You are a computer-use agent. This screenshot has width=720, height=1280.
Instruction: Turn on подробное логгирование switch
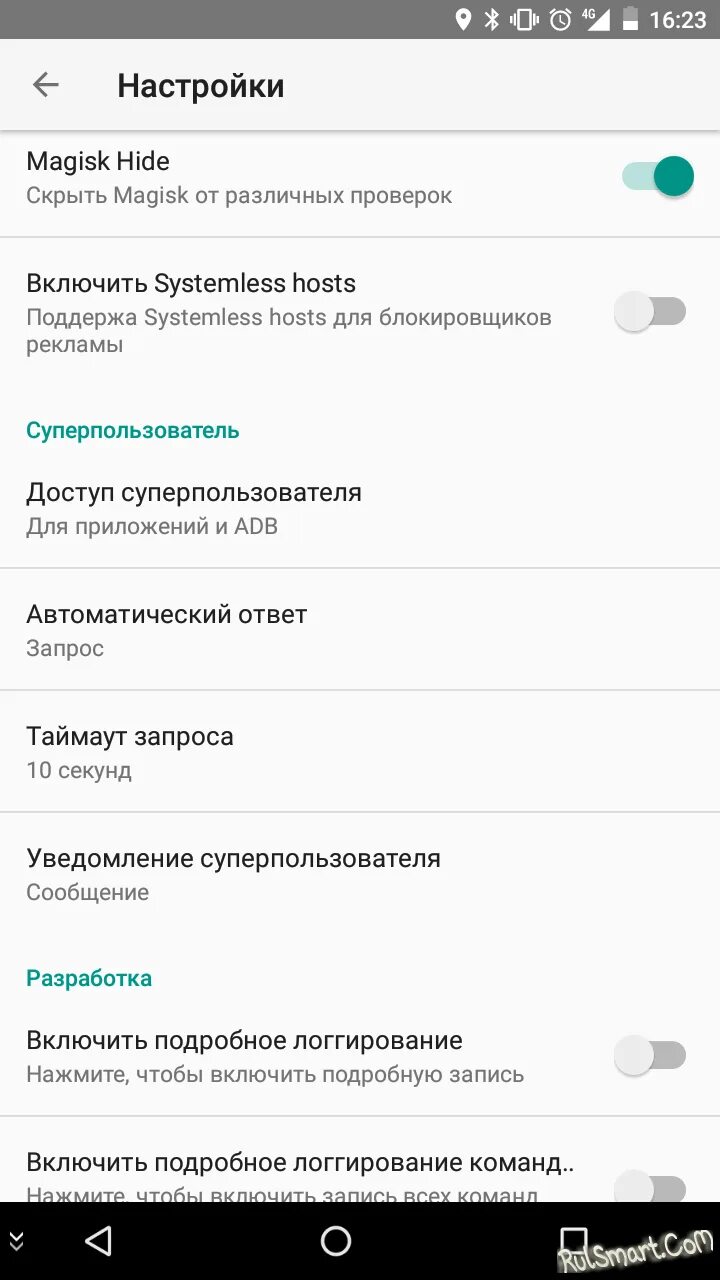point(650,1056)
